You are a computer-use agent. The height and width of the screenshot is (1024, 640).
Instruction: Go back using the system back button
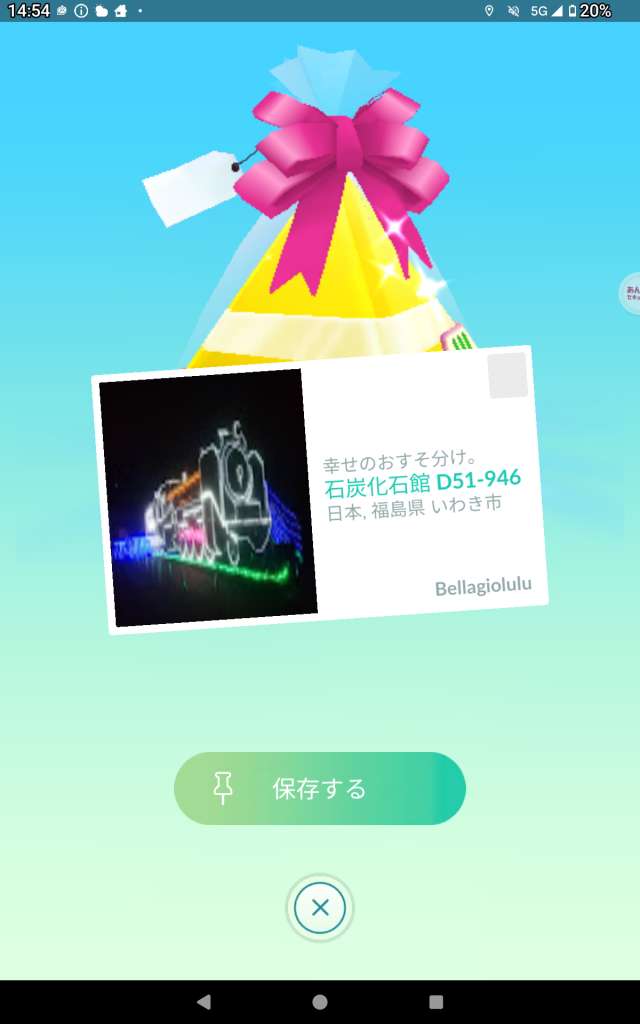(204, 1001)
